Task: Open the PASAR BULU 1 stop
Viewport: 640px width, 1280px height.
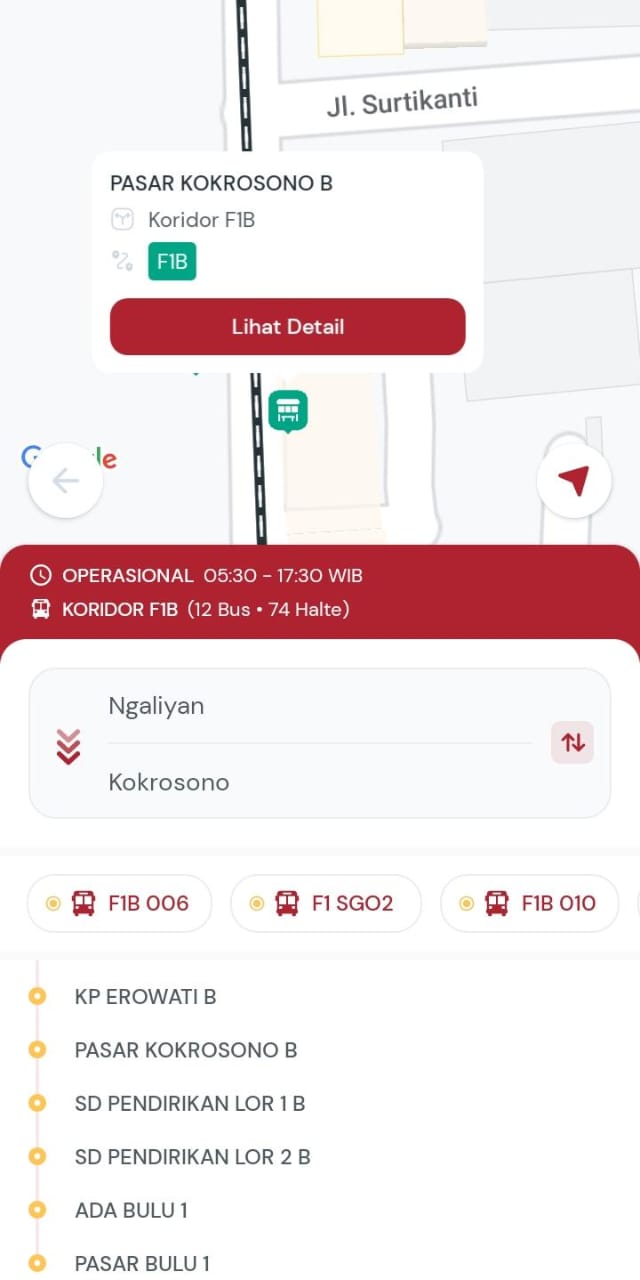Action: tap(143, 1263)
